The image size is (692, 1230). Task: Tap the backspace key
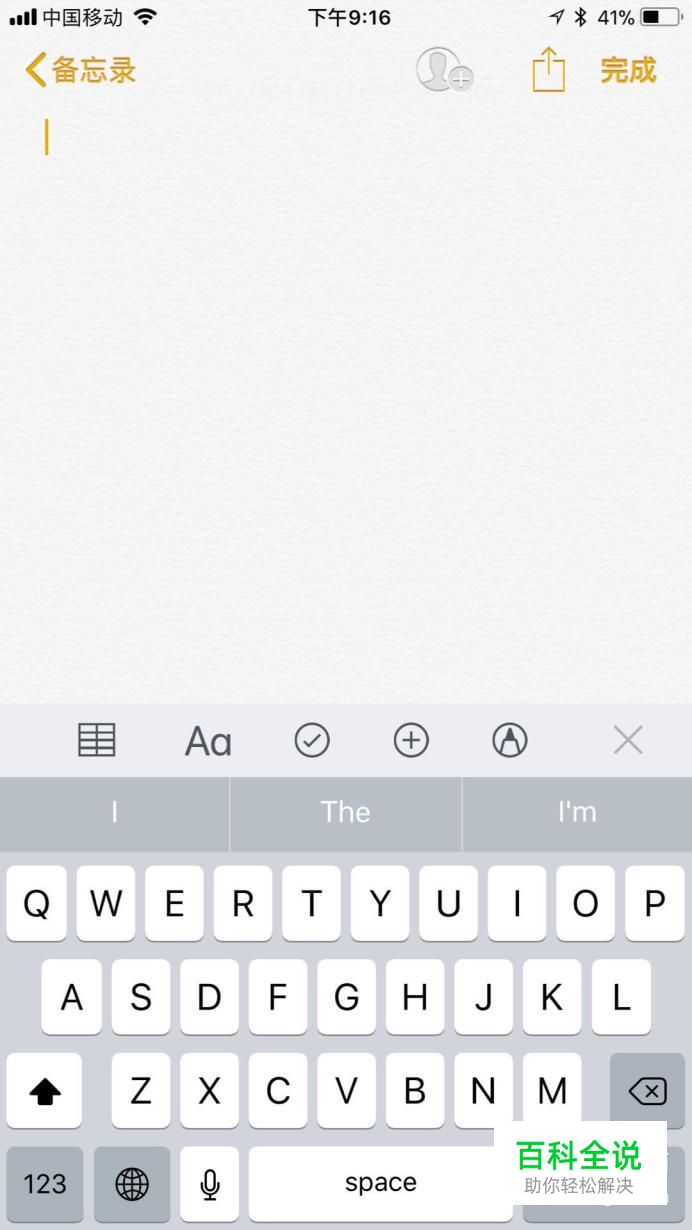[x=648, y=1092]
